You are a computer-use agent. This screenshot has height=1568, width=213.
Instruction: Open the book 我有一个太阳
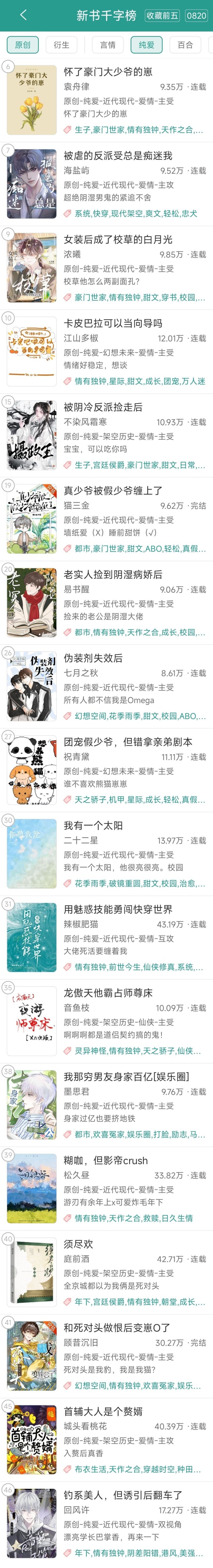pos(93,825)
